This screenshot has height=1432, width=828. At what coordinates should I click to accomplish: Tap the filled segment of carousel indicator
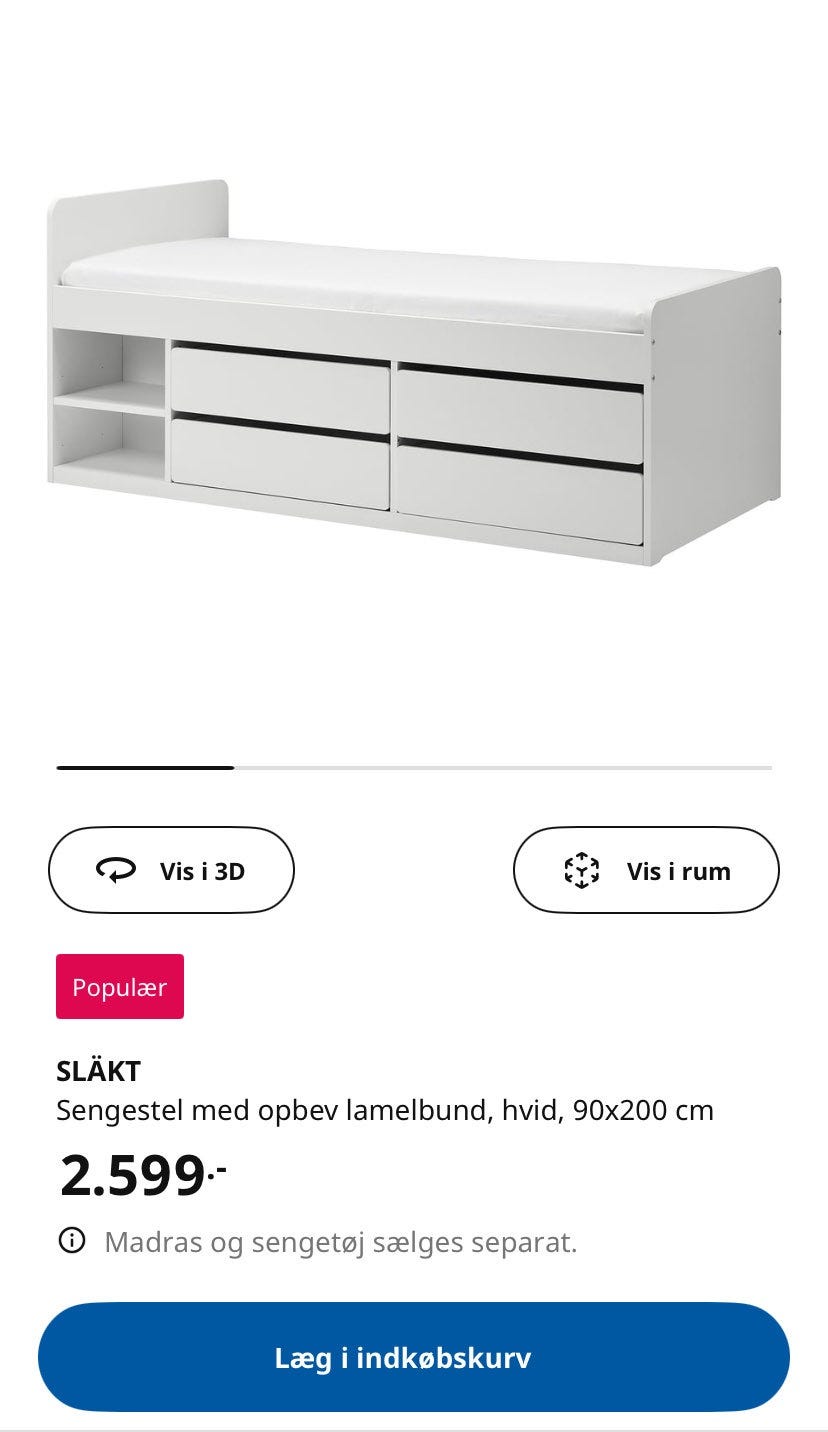click(x=145, y=767)
